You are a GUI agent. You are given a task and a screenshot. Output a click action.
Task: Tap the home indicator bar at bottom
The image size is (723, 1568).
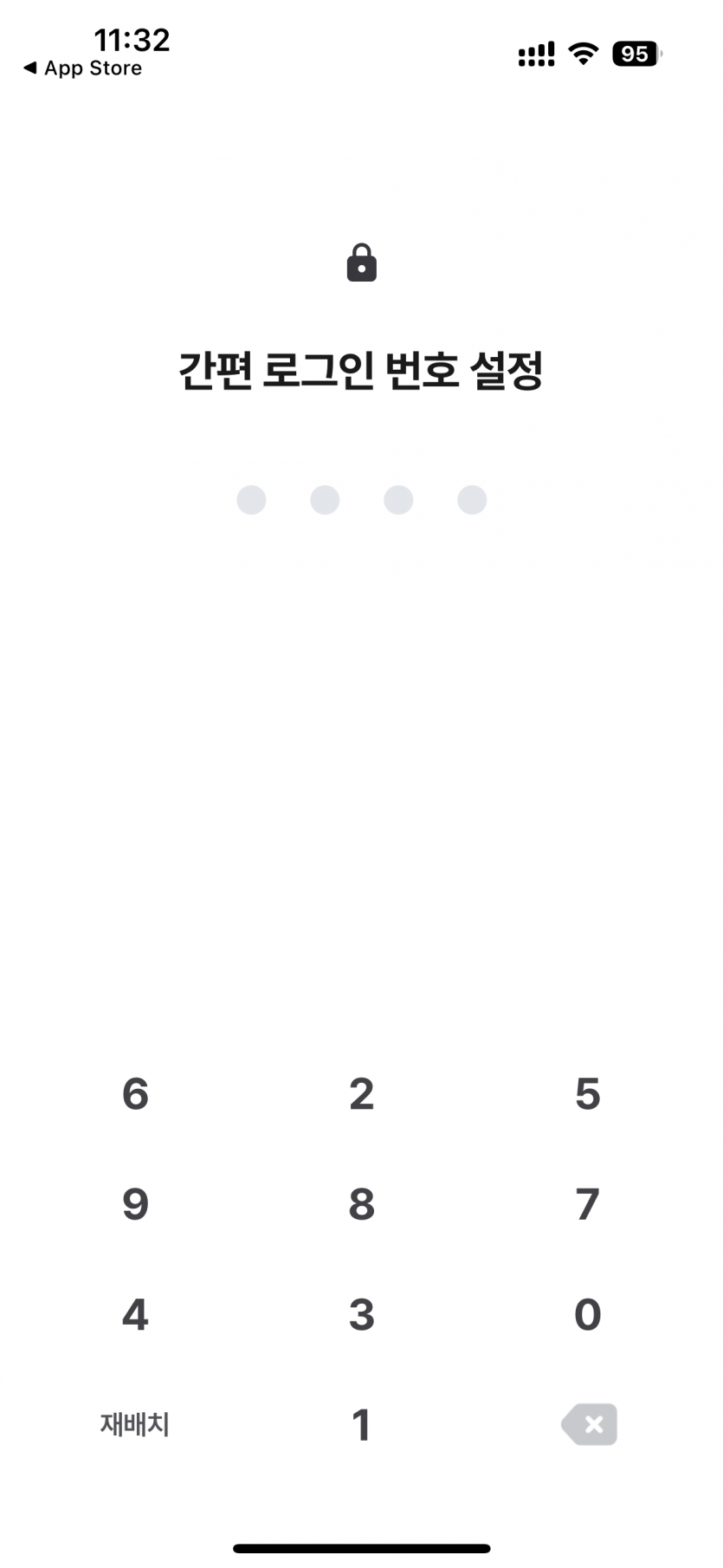point(361,1547)
